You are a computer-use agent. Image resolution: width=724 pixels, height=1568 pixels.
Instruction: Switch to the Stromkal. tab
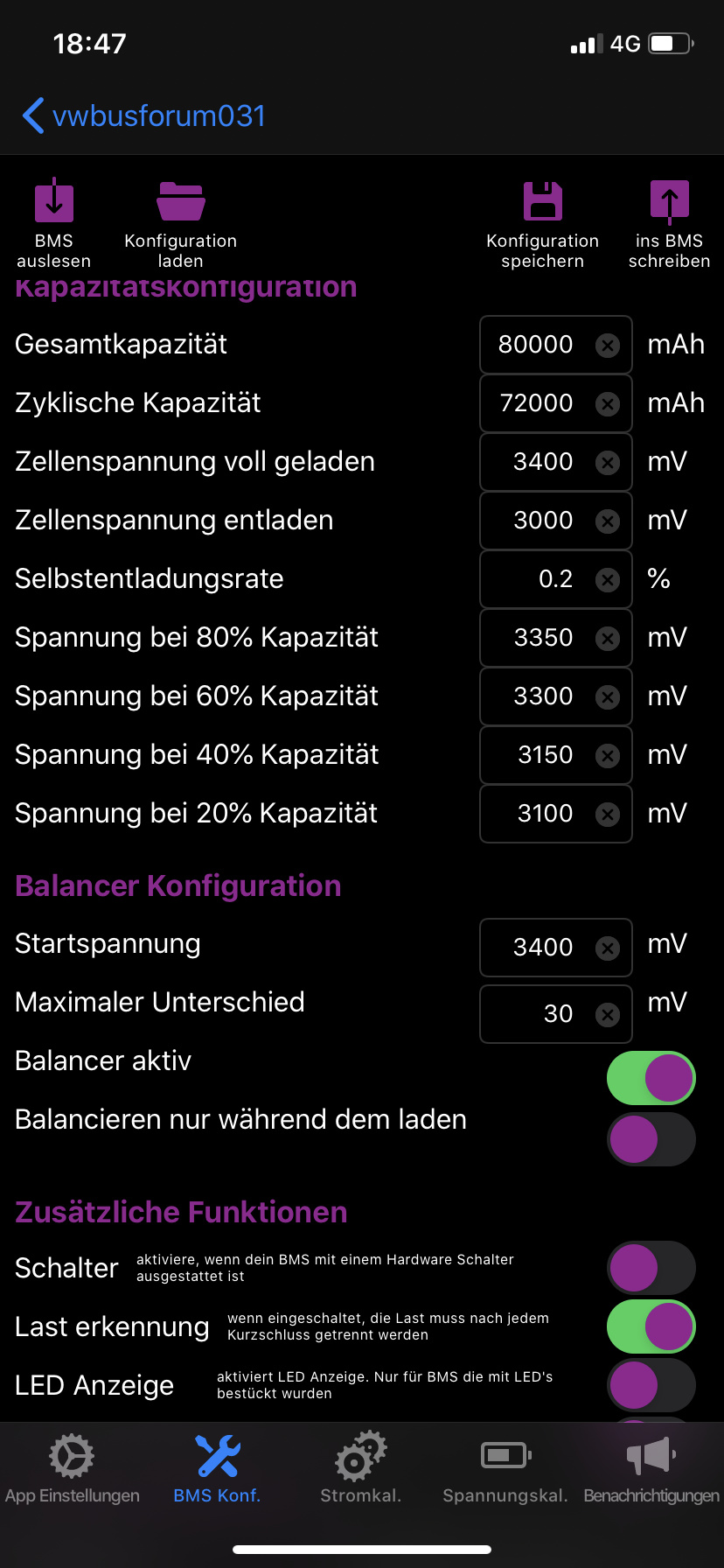click(361, 1468)
